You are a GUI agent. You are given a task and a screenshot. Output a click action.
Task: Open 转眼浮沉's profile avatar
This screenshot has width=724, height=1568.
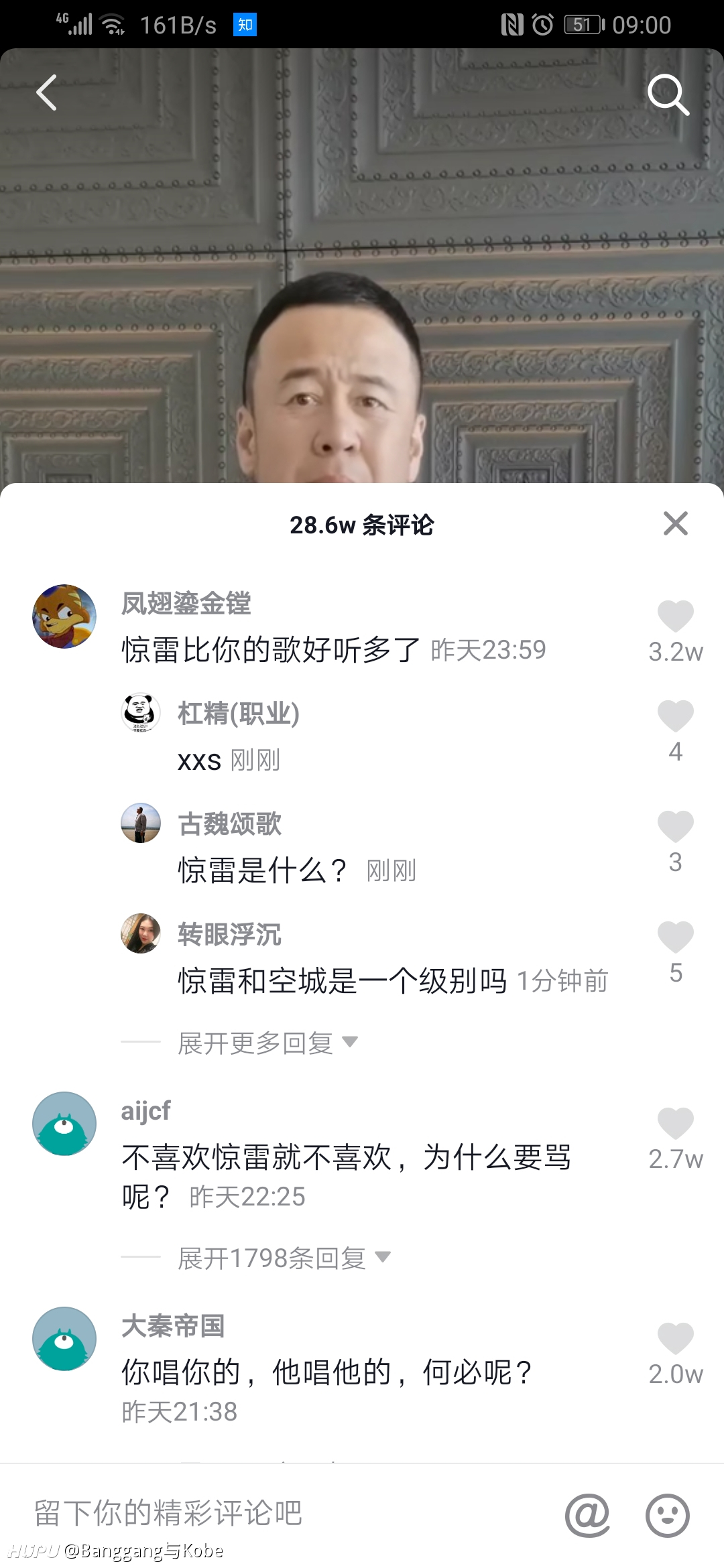pos(141,933)
